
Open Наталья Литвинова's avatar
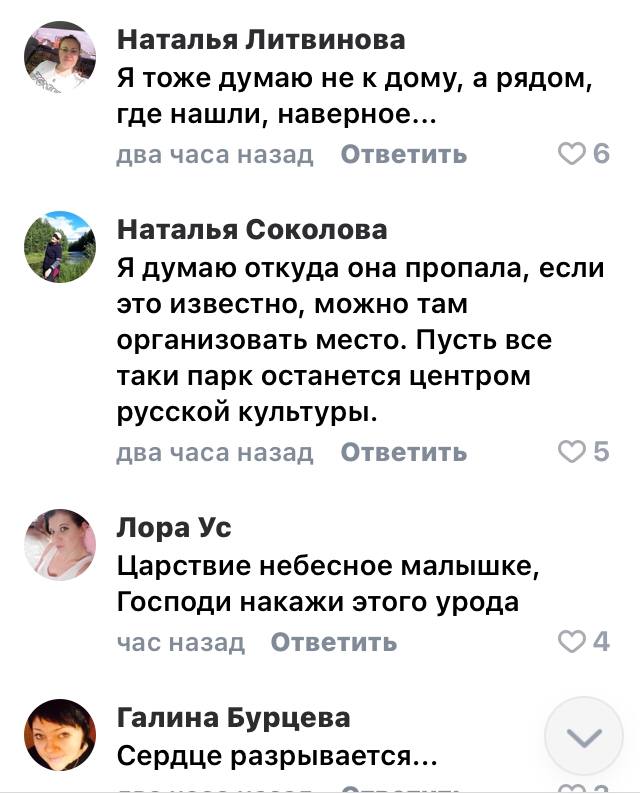point(60,58)
